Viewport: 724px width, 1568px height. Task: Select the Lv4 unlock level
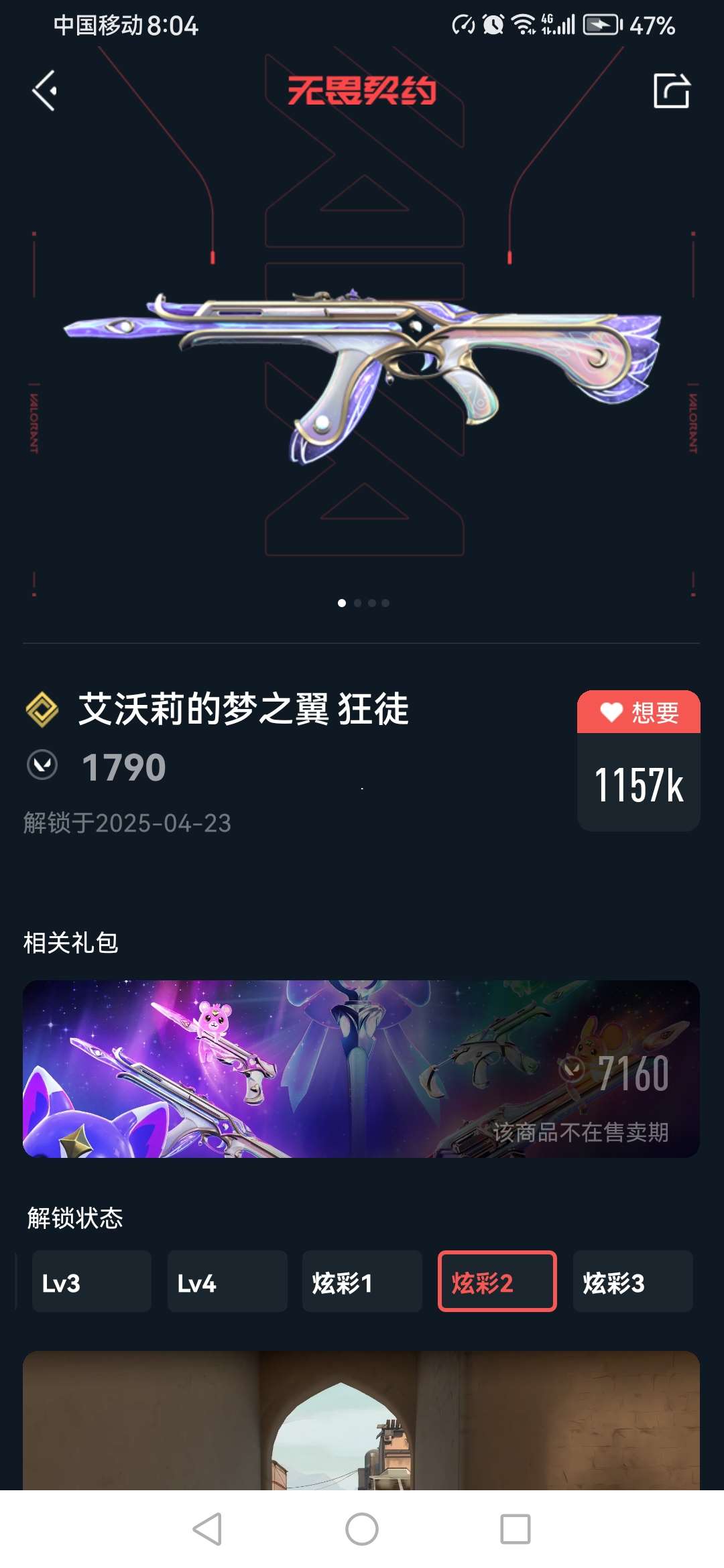click(227, 1281)
